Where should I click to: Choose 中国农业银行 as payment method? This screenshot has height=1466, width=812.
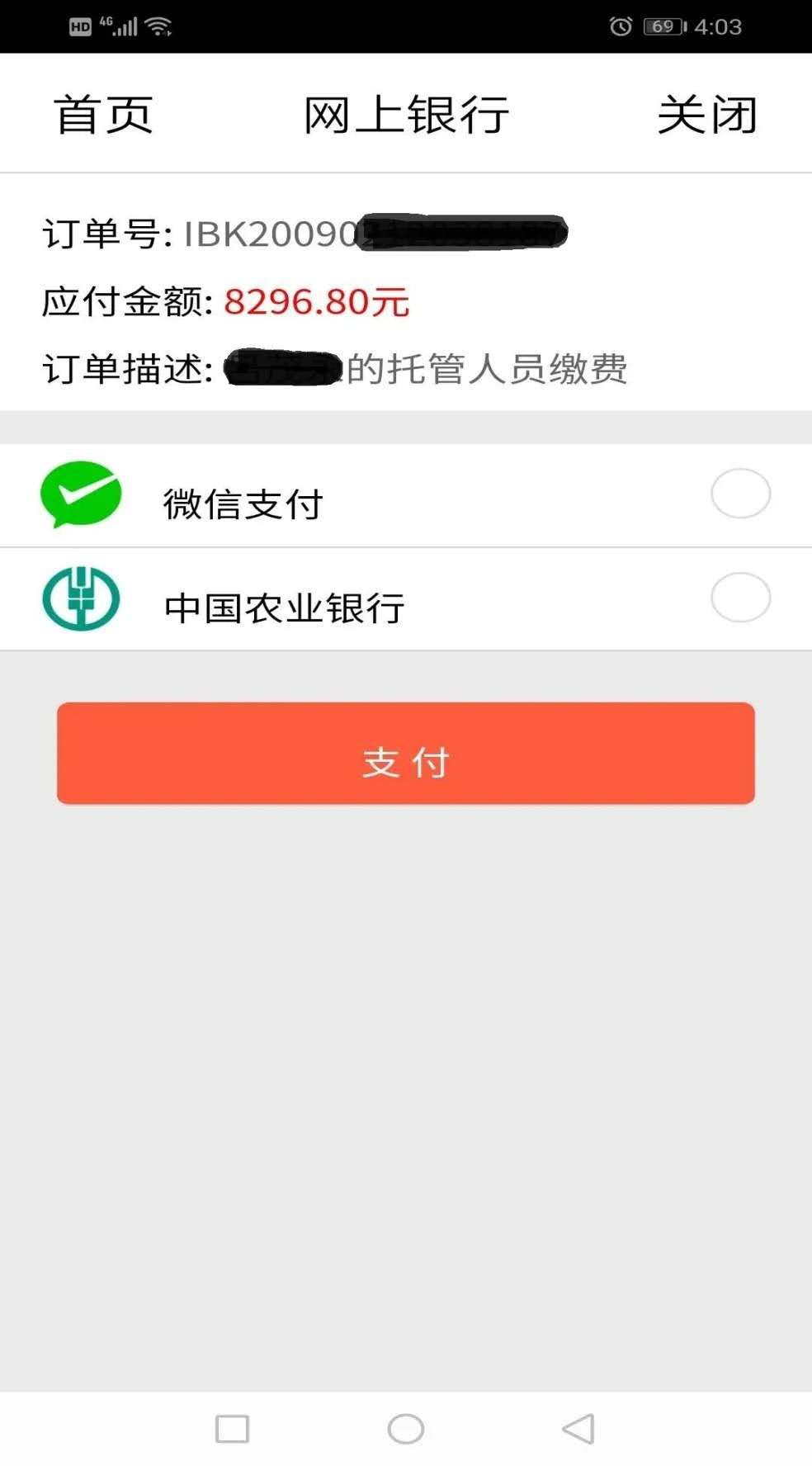[x=740, y=598]
